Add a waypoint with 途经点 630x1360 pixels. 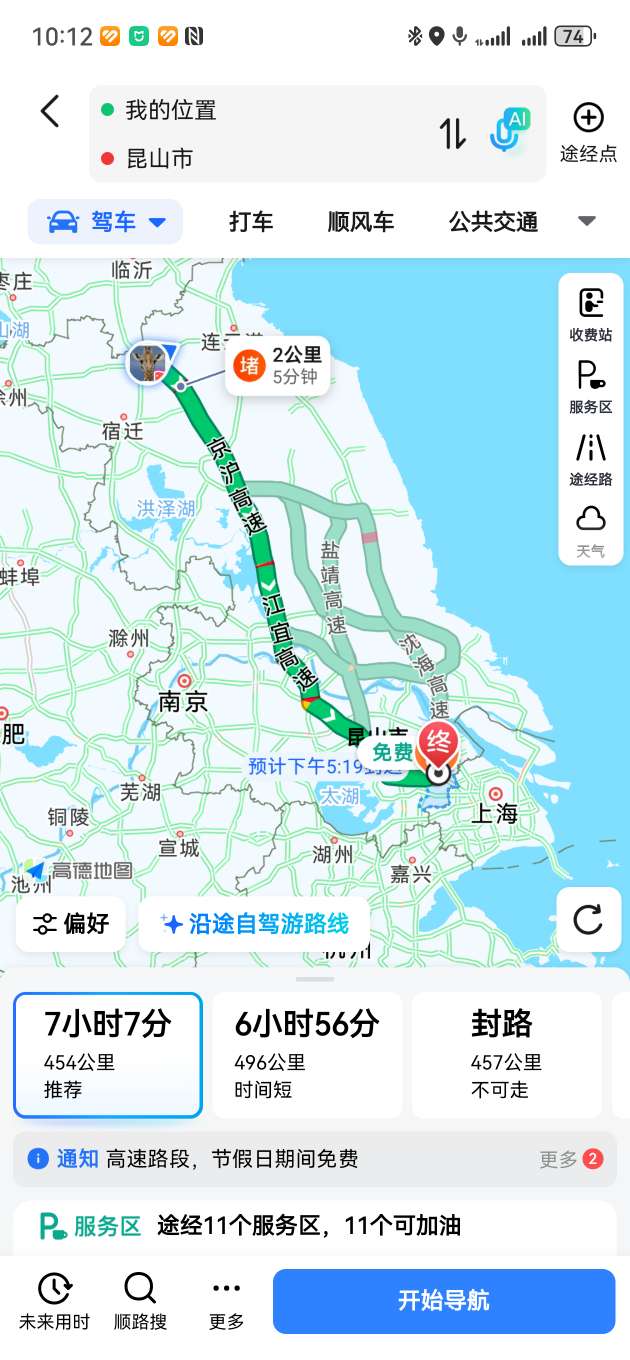click(588, 131)
